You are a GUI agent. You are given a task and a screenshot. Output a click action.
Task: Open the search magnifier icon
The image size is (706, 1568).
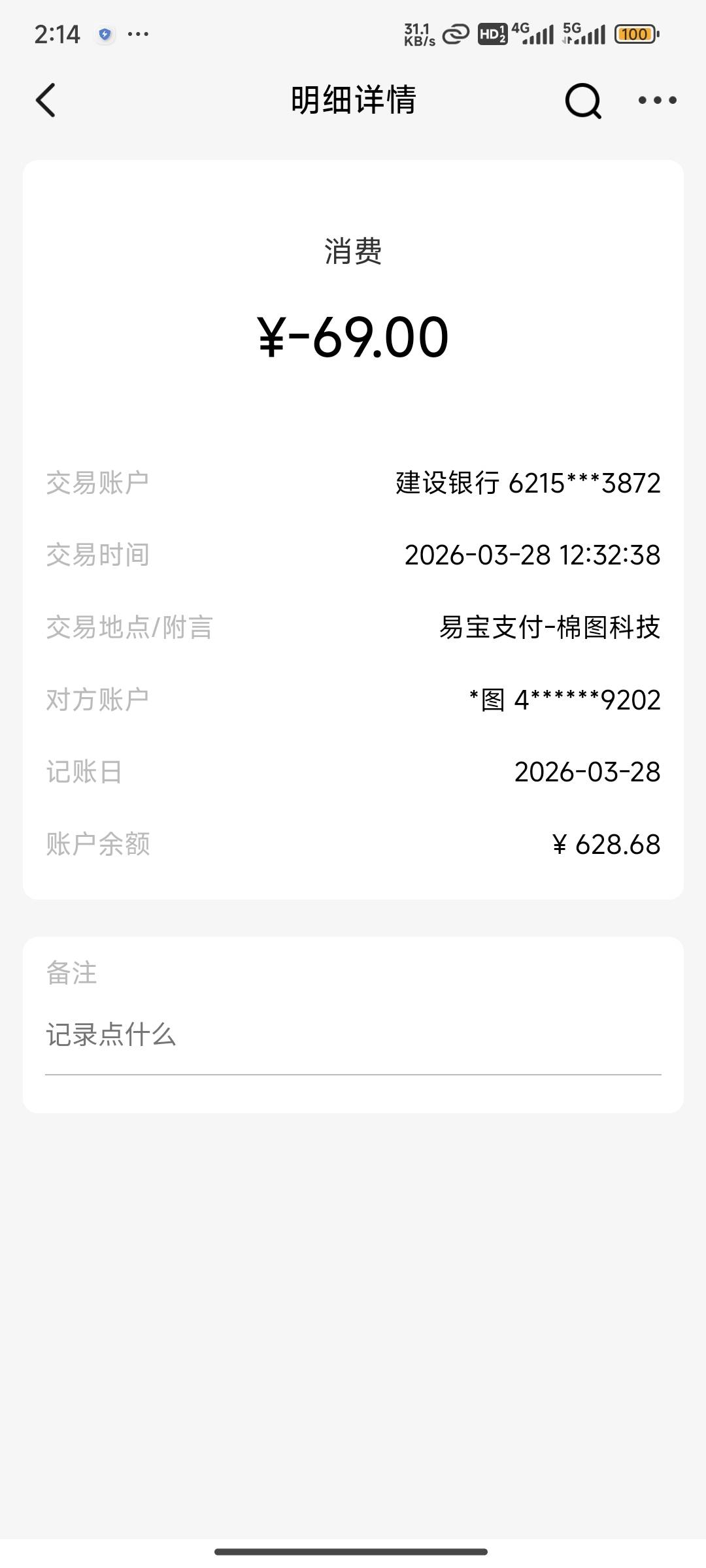coord(582,101)
